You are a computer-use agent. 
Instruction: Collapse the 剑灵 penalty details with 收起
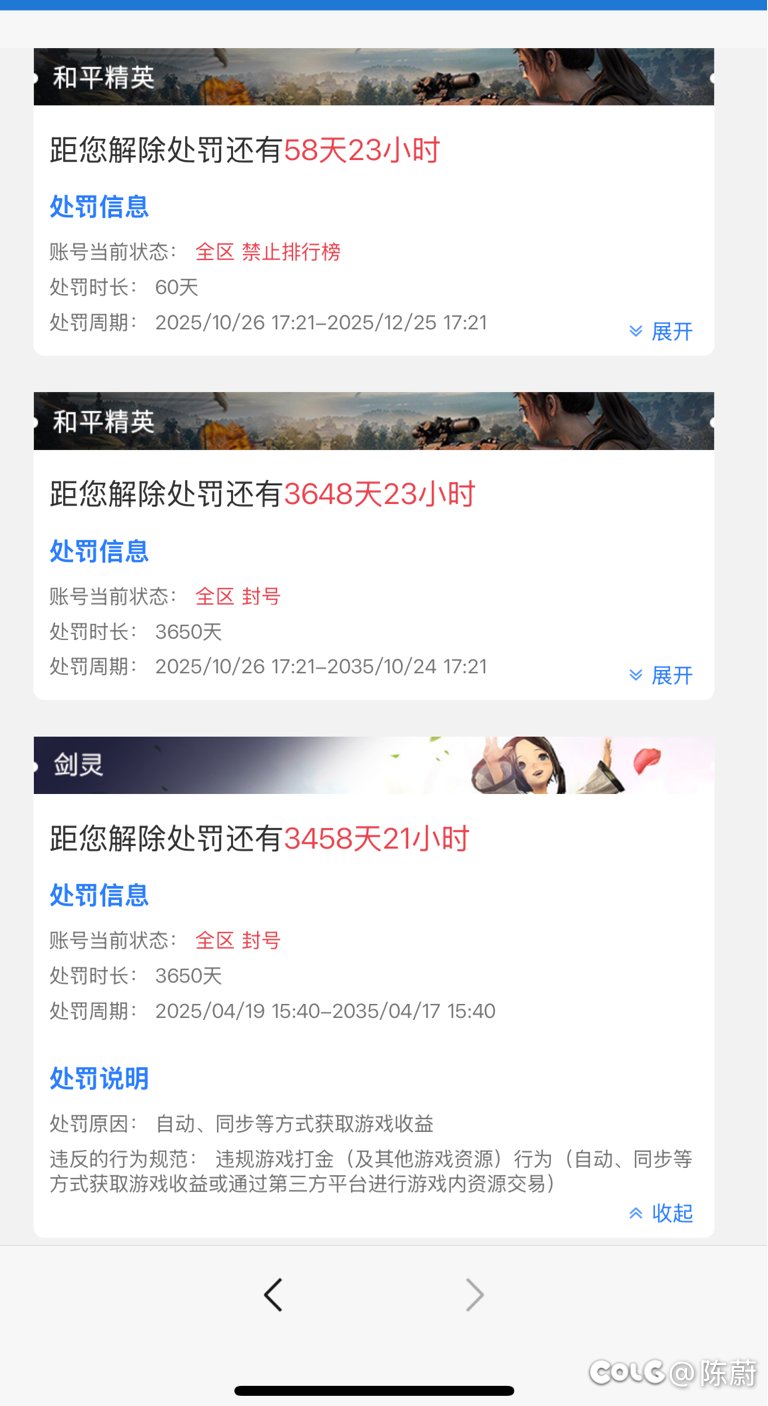coord(661,1213)
